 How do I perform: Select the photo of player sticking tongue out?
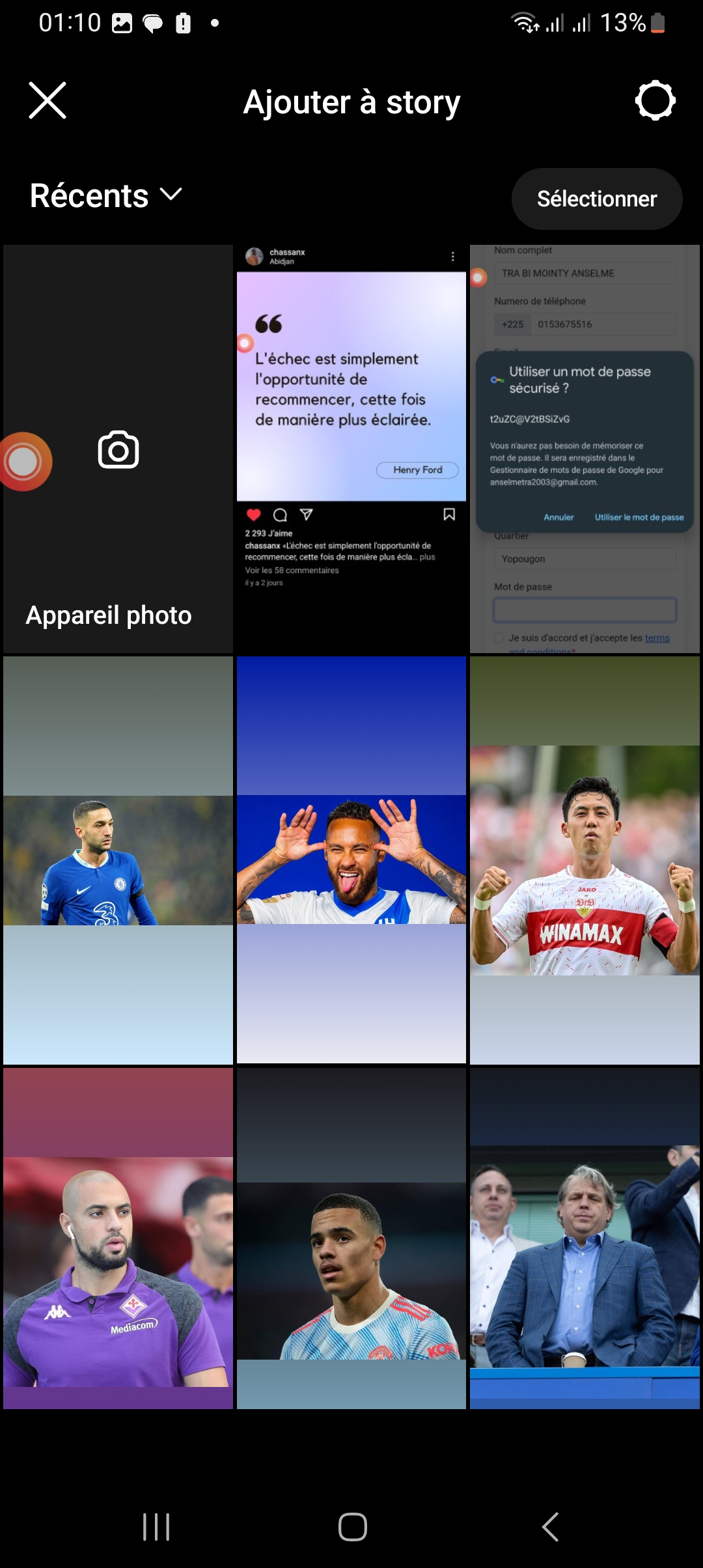click(351, 860)
